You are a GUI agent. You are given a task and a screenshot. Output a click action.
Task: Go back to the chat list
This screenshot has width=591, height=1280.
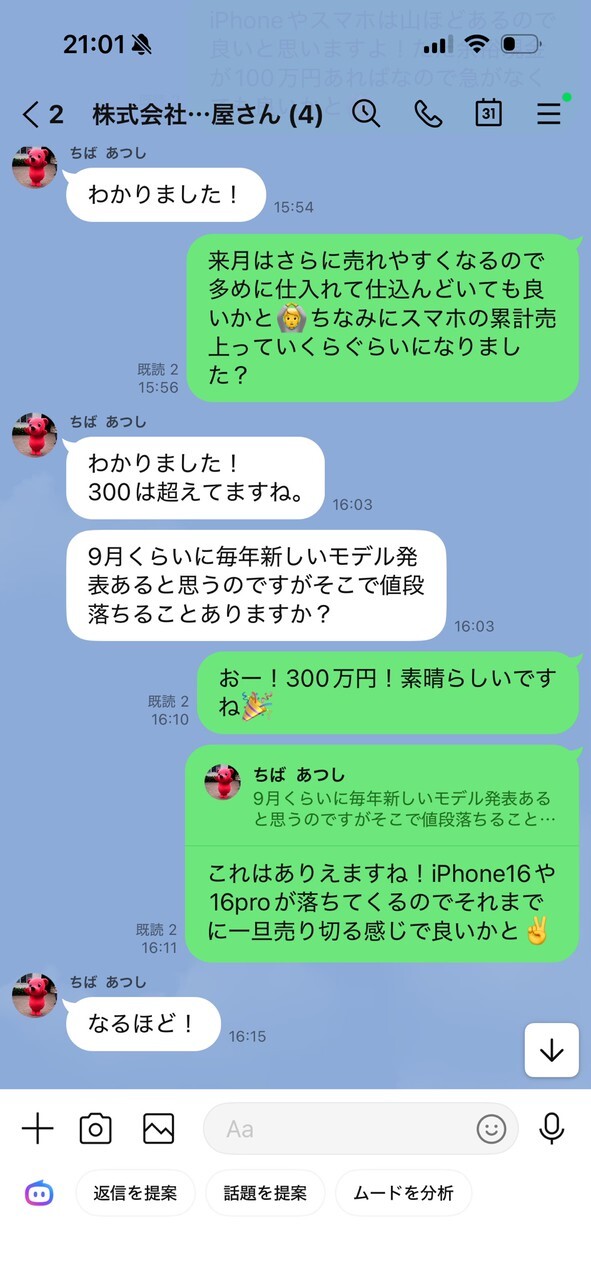tap(41, 115)
